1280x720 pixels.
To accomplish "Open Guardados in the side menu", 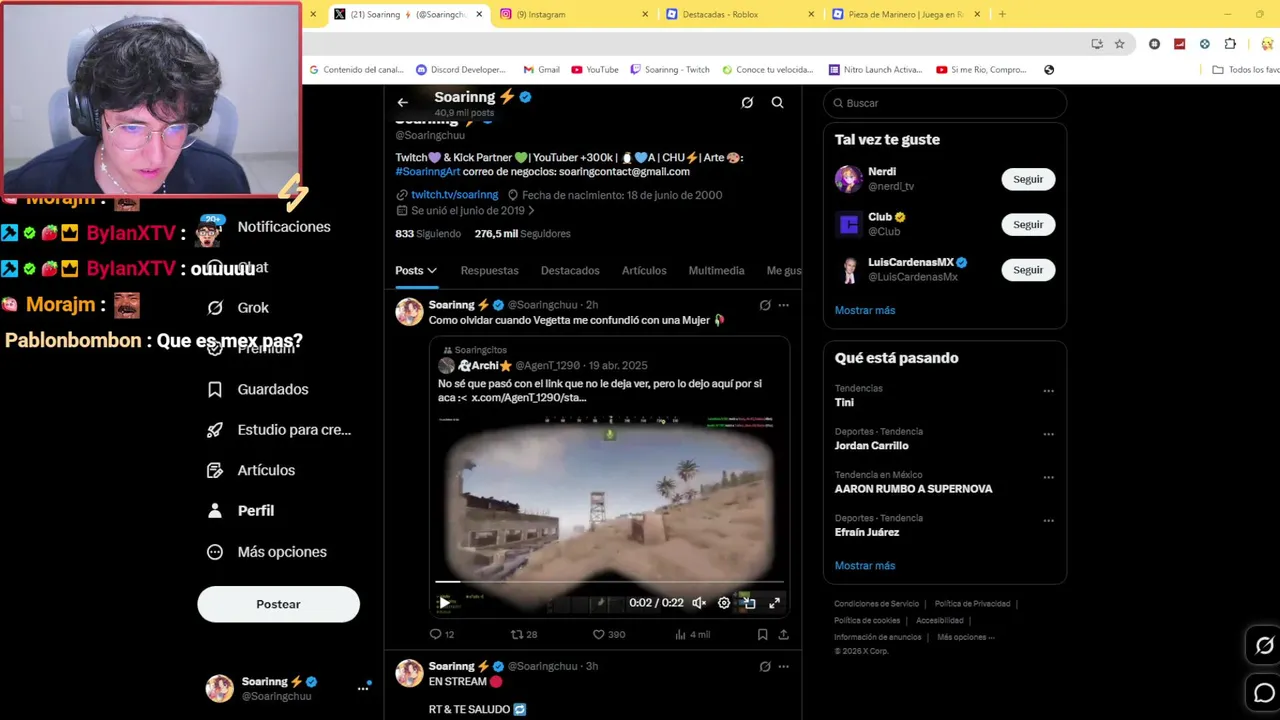I will 272,389.
